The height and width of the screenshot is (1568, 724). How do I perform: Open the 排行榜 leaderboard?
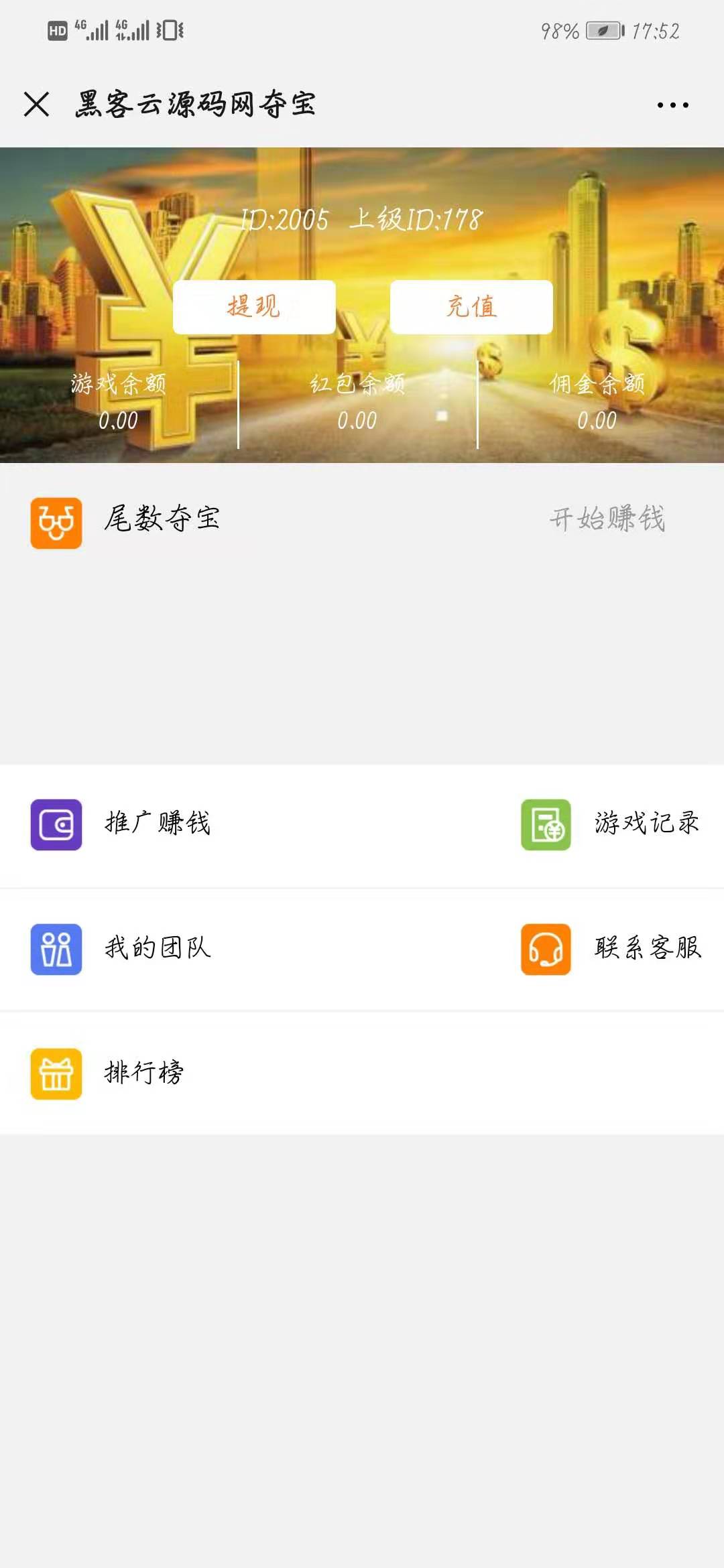click(143, 1073)
